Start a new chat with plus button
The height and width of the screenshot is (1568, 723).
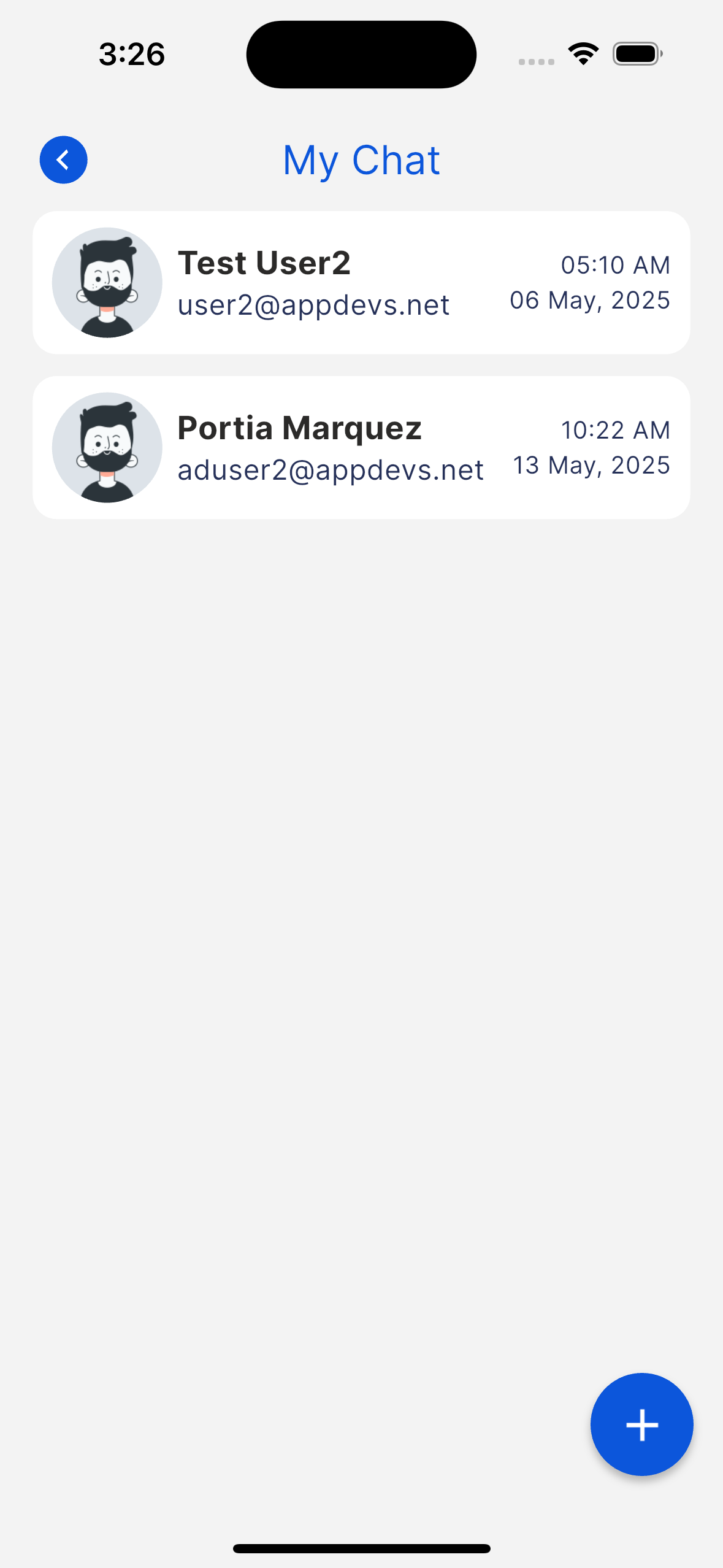[641, 1424]
